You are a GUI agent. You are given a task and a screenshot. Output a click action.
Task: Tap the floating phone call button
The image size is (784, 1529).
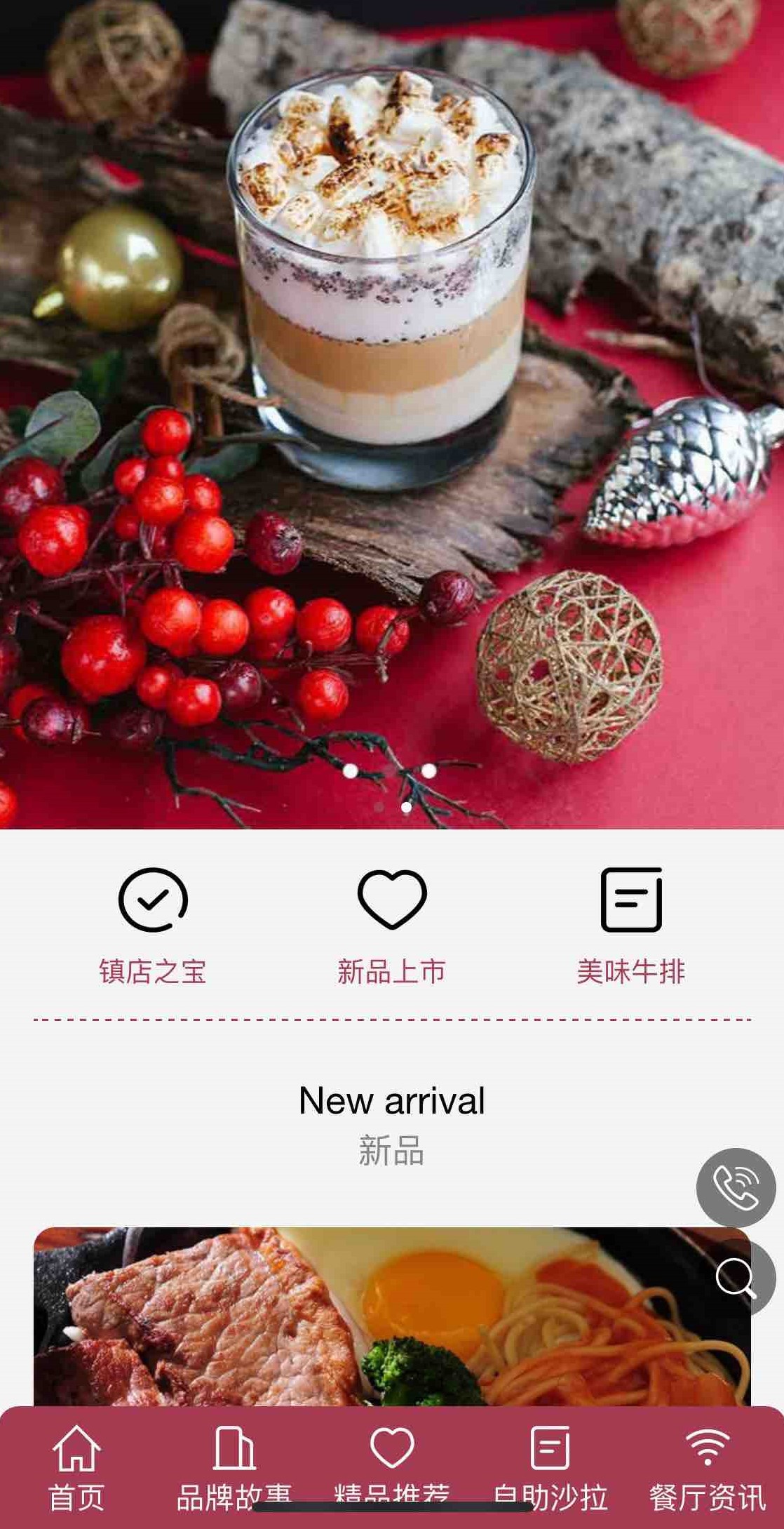tap(736, 1187)
